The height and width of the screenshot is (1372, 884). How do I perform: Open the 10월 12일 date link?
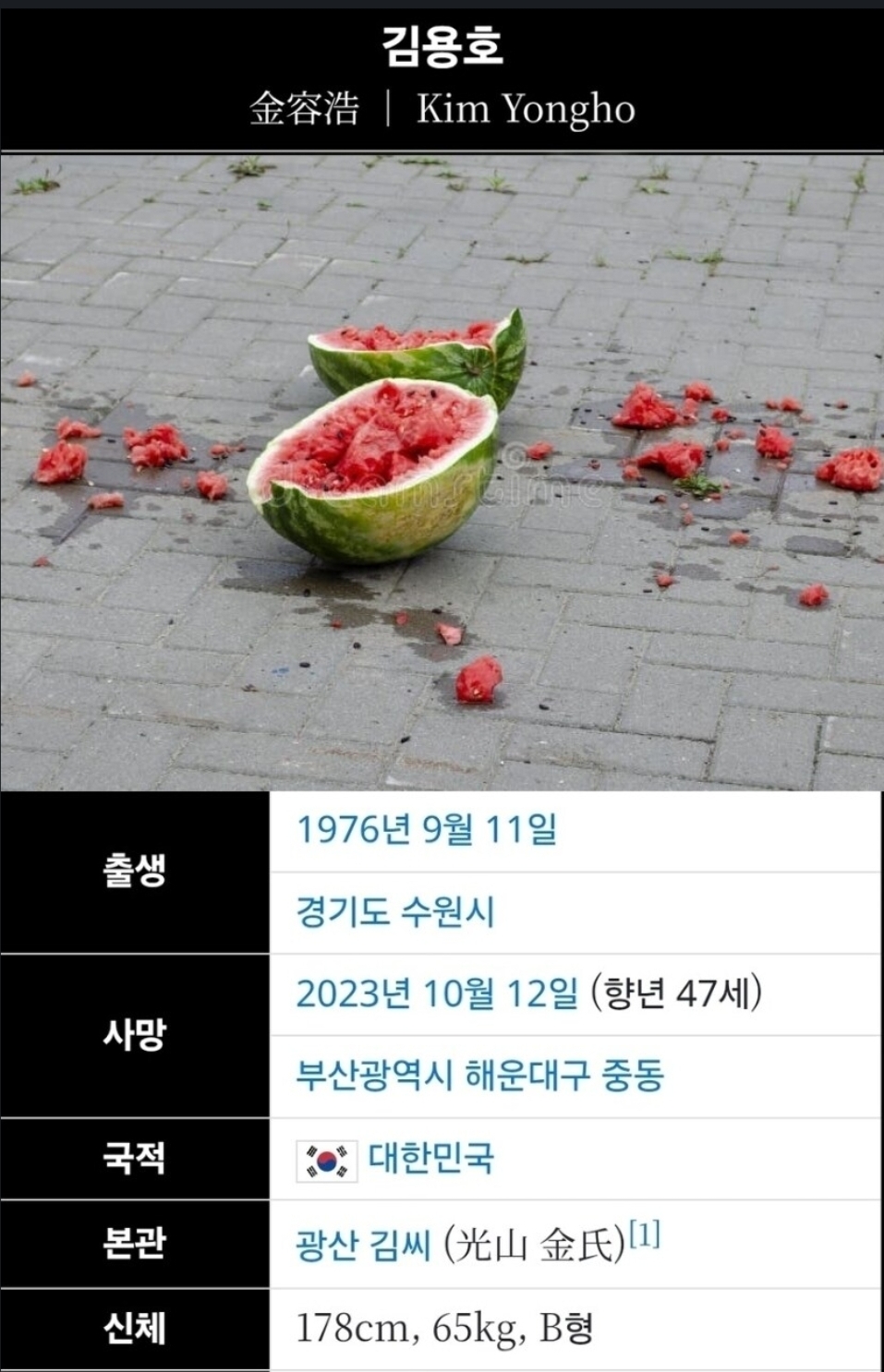(501, 993)
